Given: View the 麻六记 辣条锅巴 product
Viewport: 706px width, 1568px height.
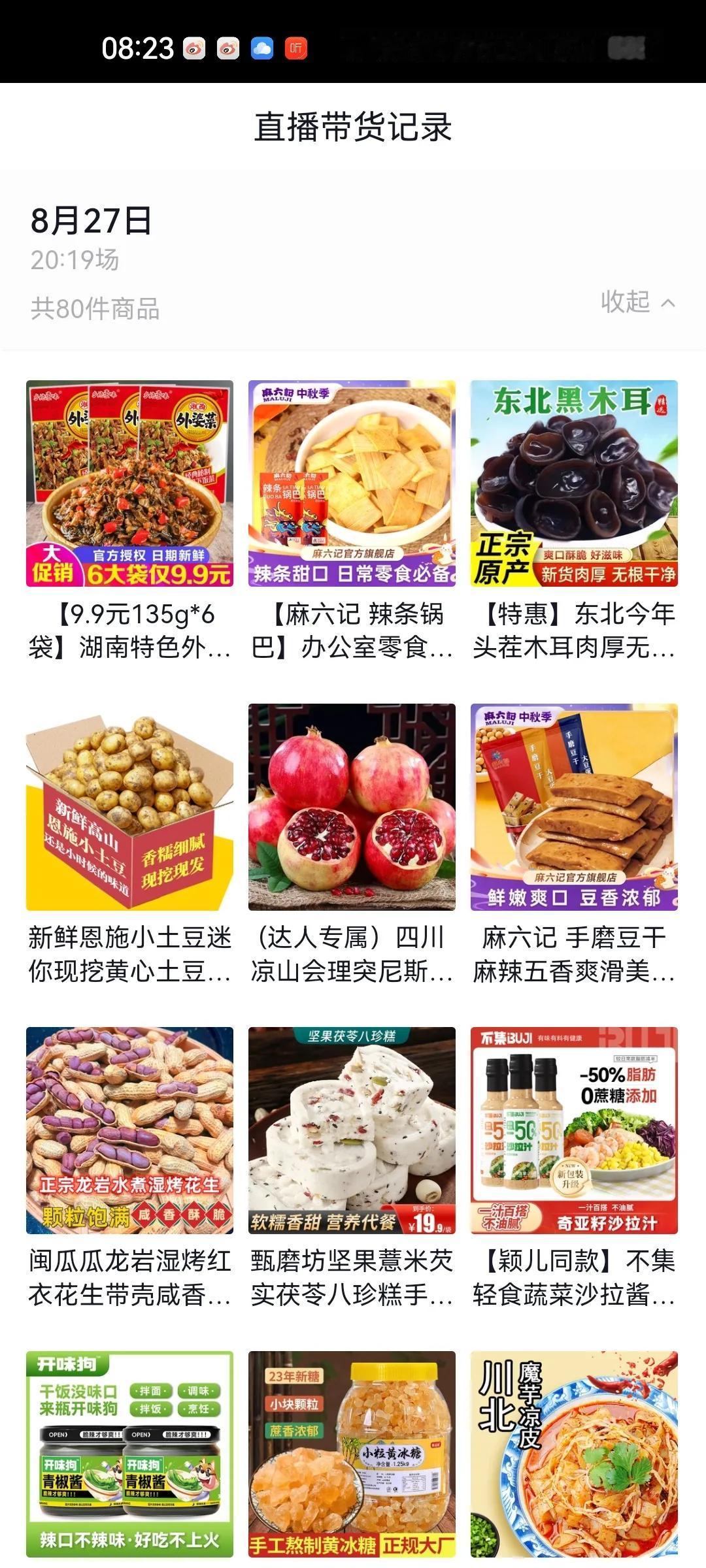Looking at the screenshot, I should 352,483.
